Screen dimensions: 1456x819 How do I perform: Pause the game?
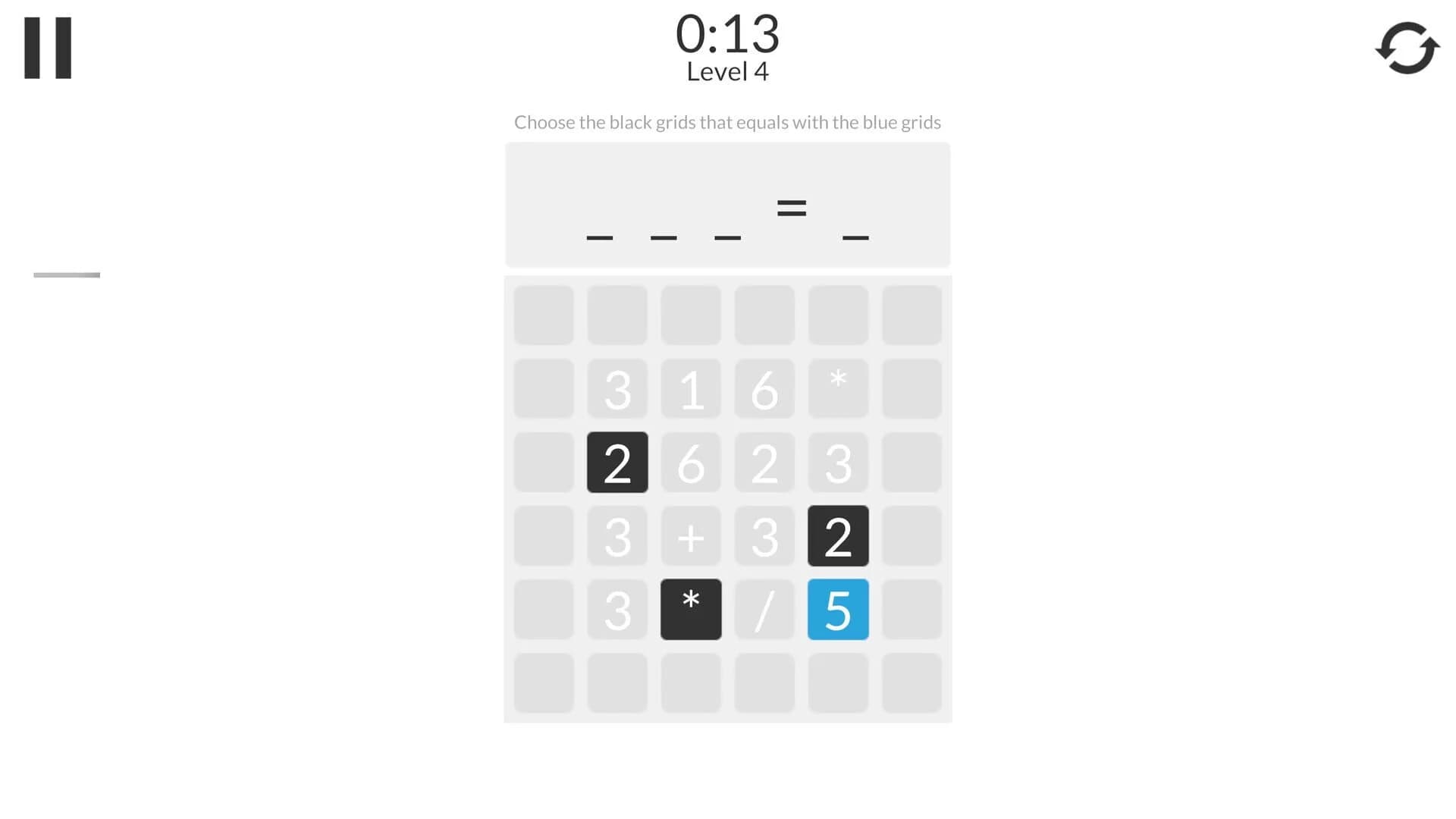[x=47, y=48]
